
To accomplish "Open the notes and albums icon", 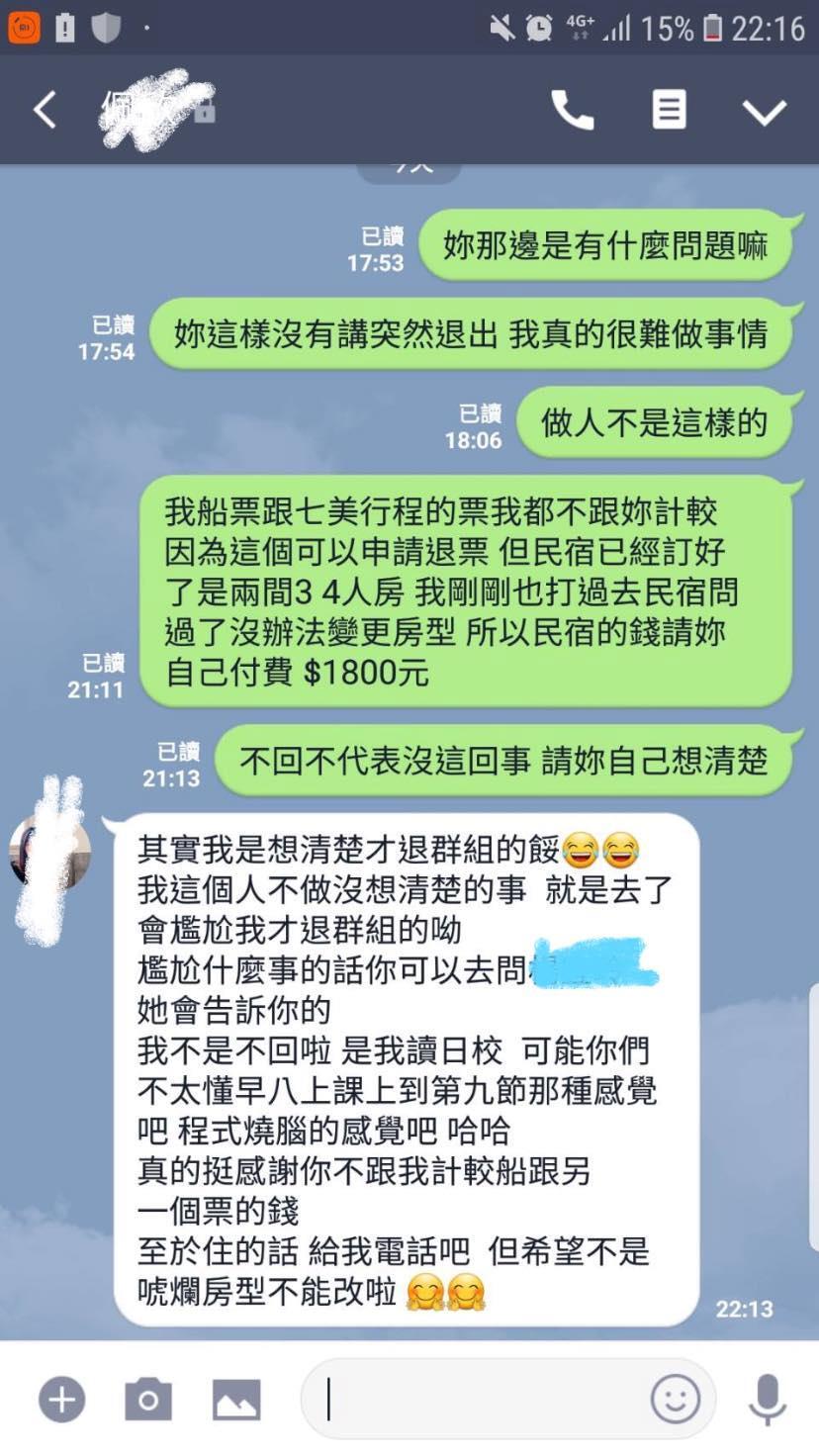I will (669, 110).
